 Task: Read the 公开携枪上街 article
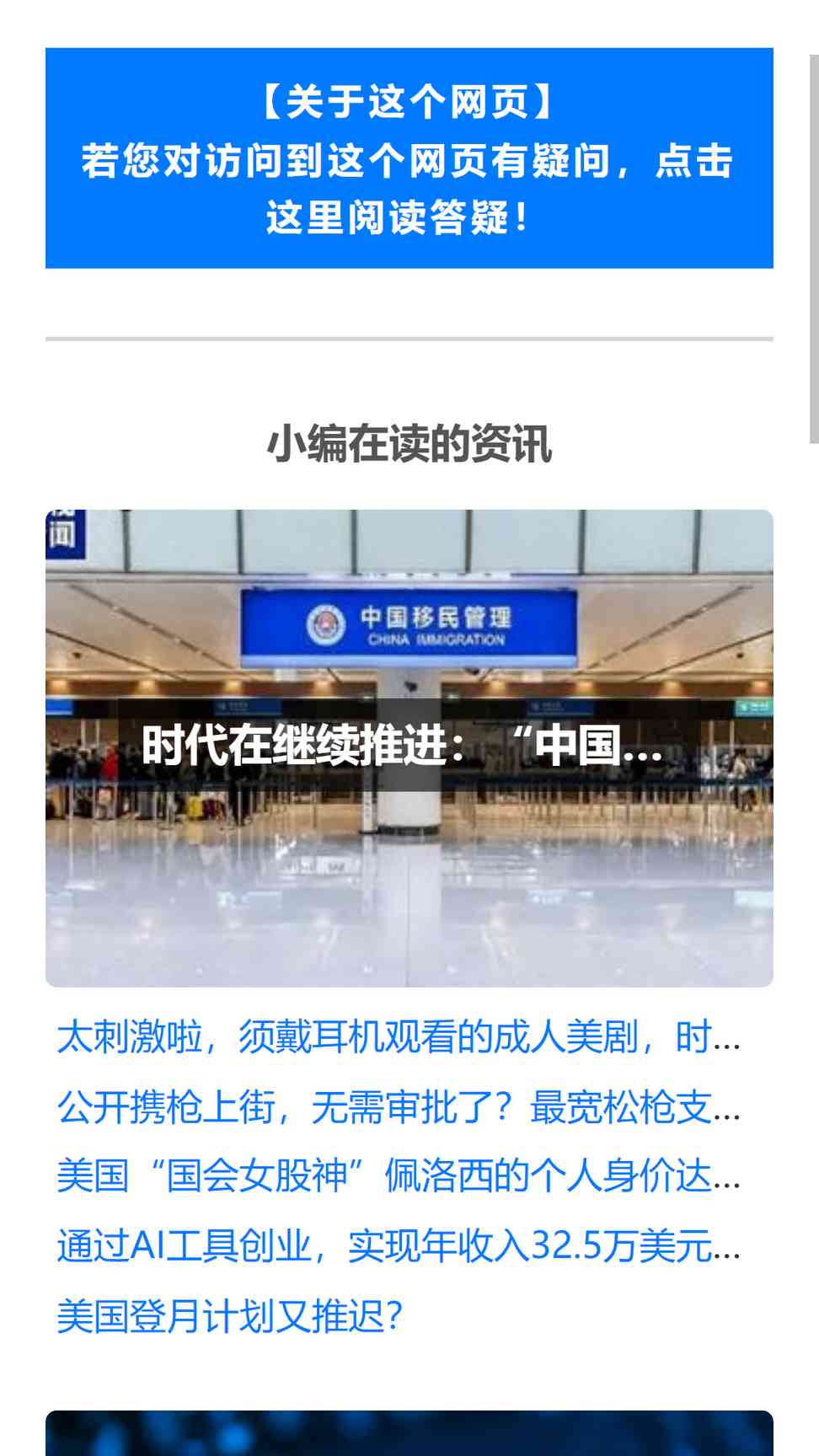pyautogui.click(x=398, y=1107)
